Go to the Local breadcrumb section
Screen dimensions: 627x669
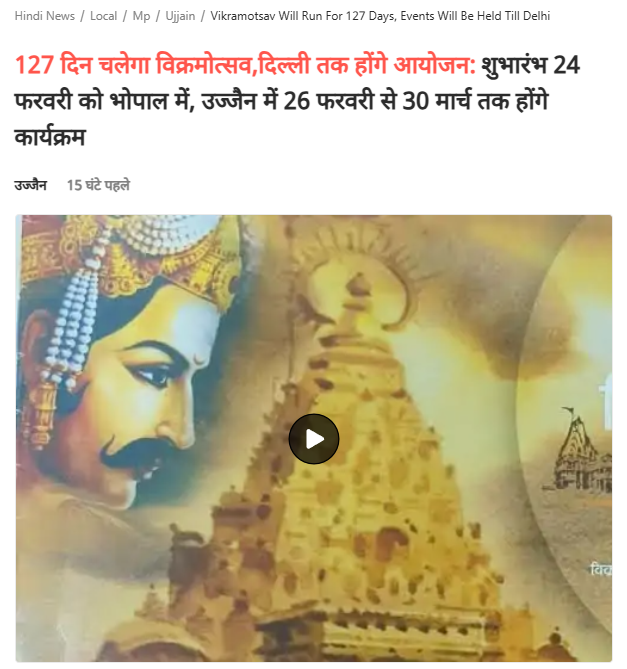pyautogui.click(x=103, y=16)
